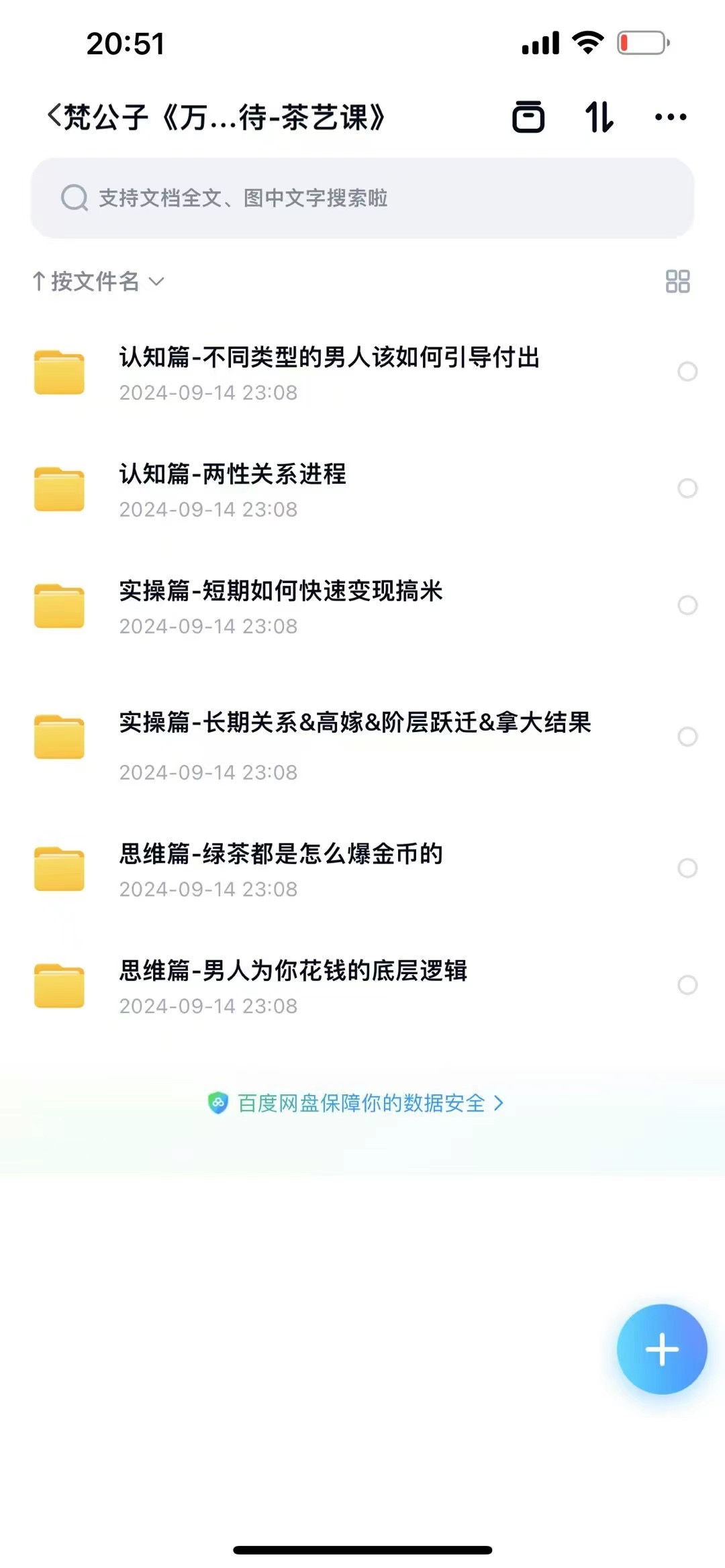Open folder 认知篇-不同类型的男人该如何引导付出

pyautogui.click(x=329, y=371)
